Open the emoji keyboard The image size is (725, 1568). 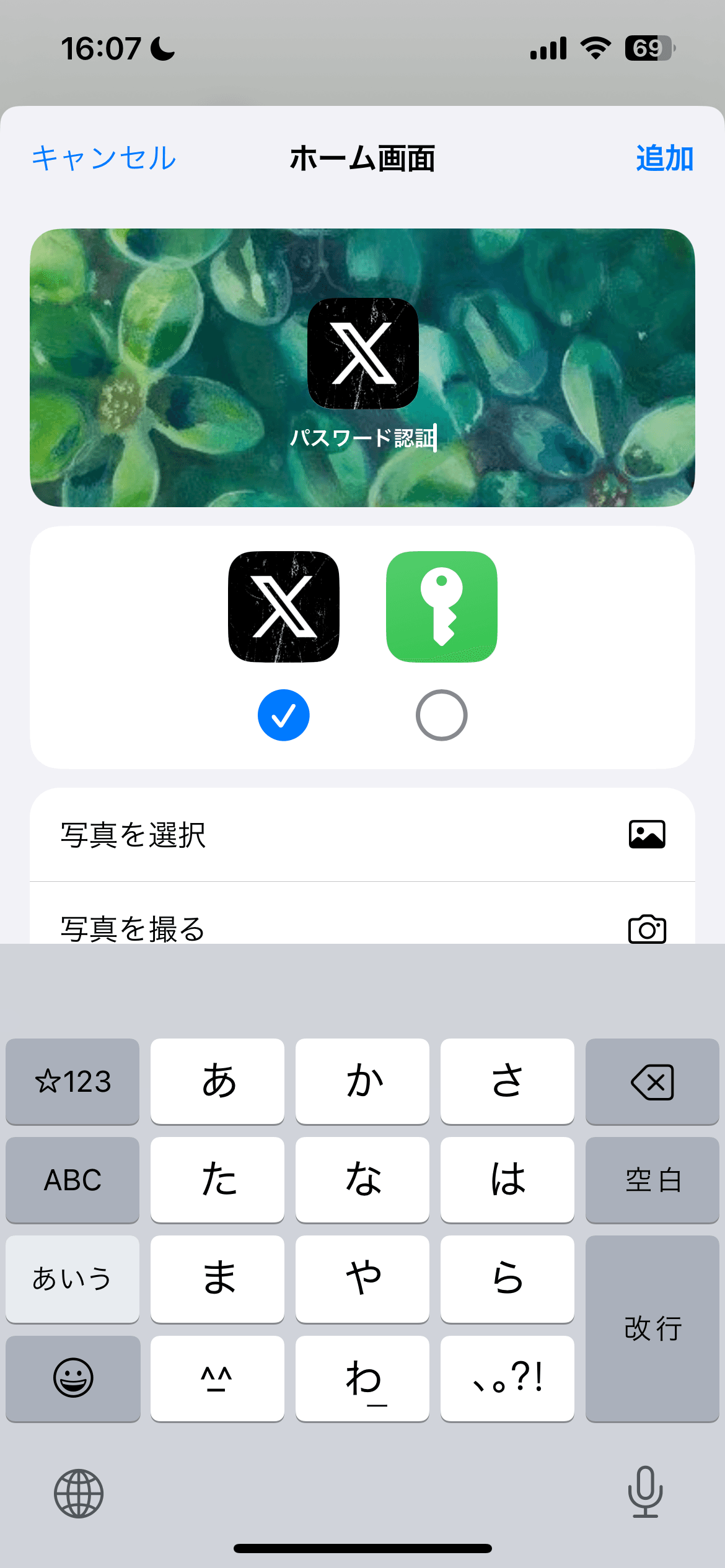point(73,1379)
